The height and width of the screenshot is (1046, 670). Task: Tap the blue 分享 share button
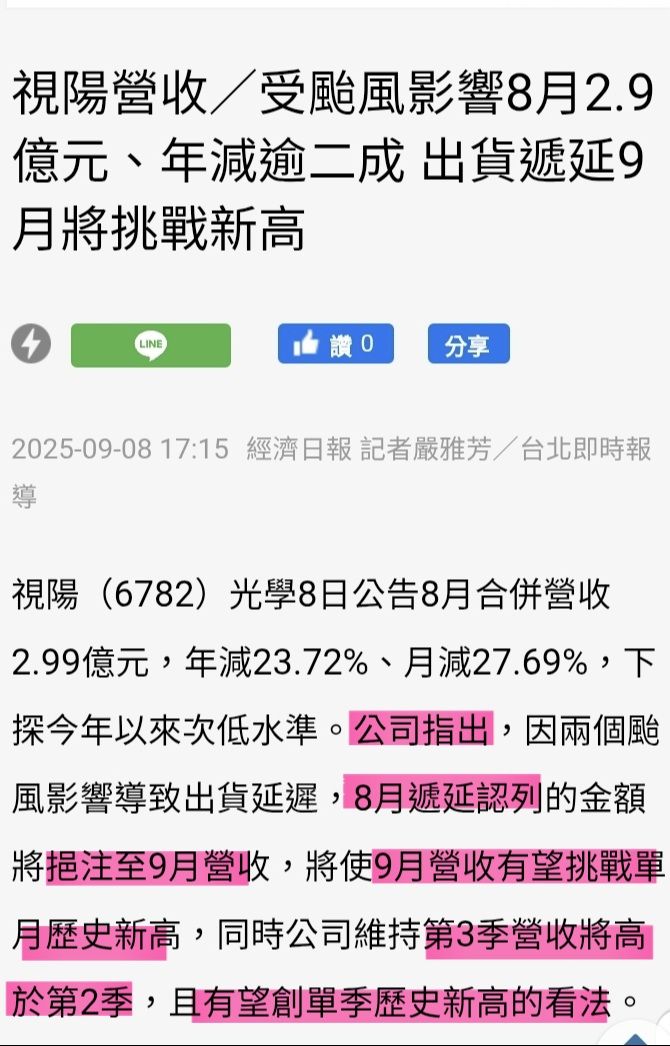click(468, 344)
